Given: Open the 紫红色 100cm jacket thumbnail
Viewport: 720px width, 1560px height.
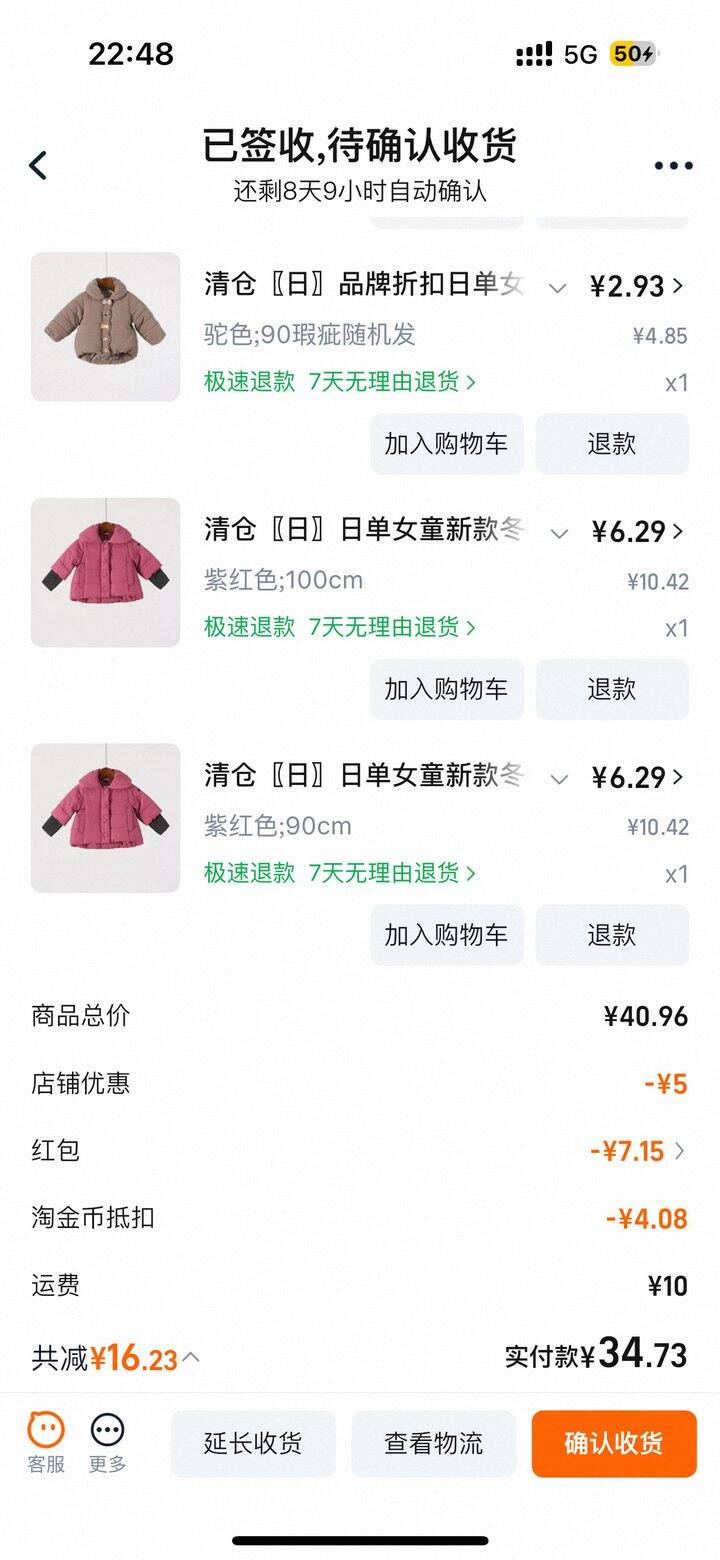Looking at the screenshot, I should point(105,572).
